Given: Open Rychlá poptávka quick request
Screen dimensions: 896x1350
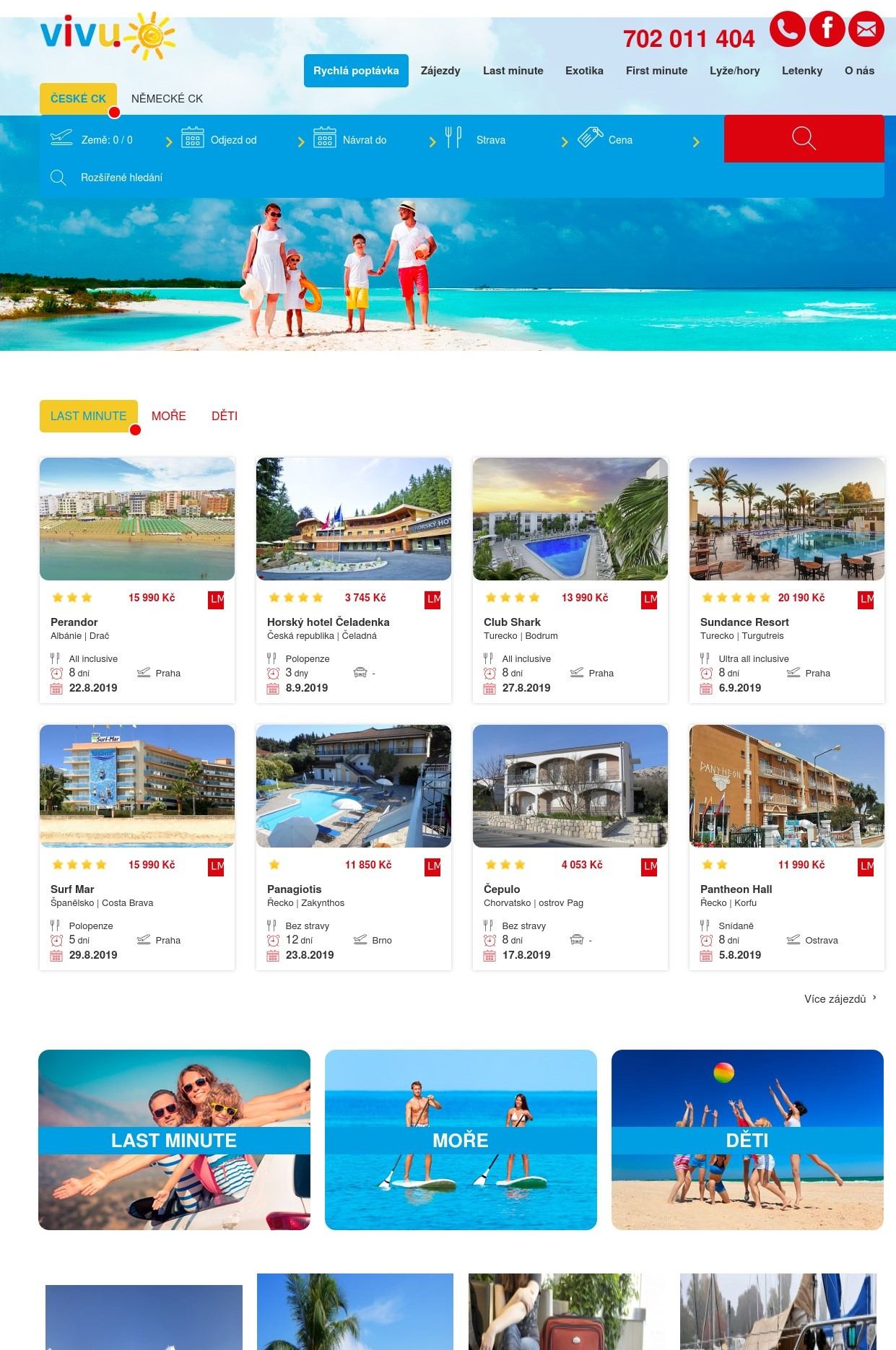Looking at the screenshot, I should click(356, 71).
